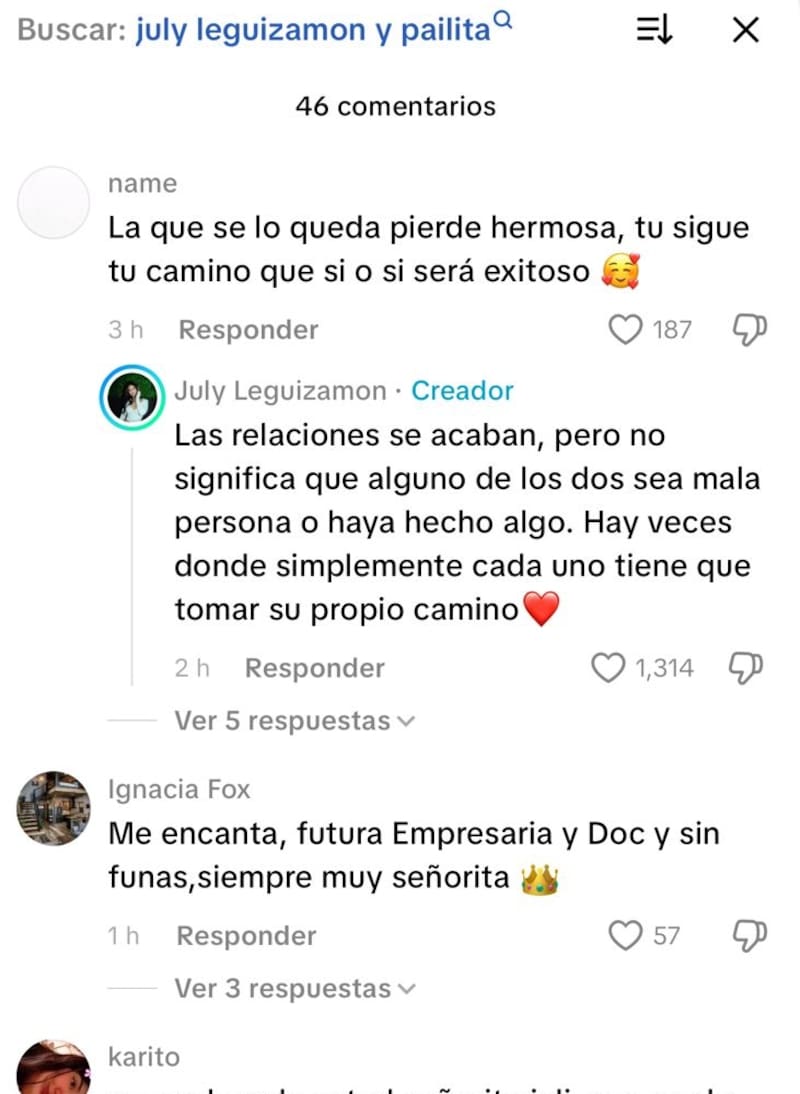Toggle like on July Leguizamon's reply

pyautogui.click(x=609, y=667)
